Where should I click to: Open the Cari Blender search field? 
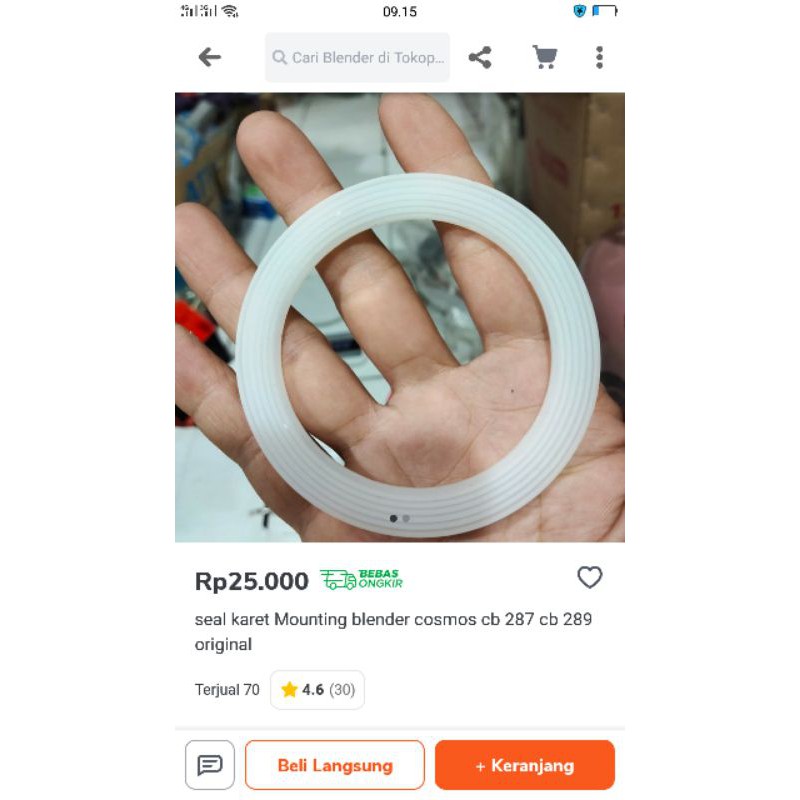coord(358,58)
